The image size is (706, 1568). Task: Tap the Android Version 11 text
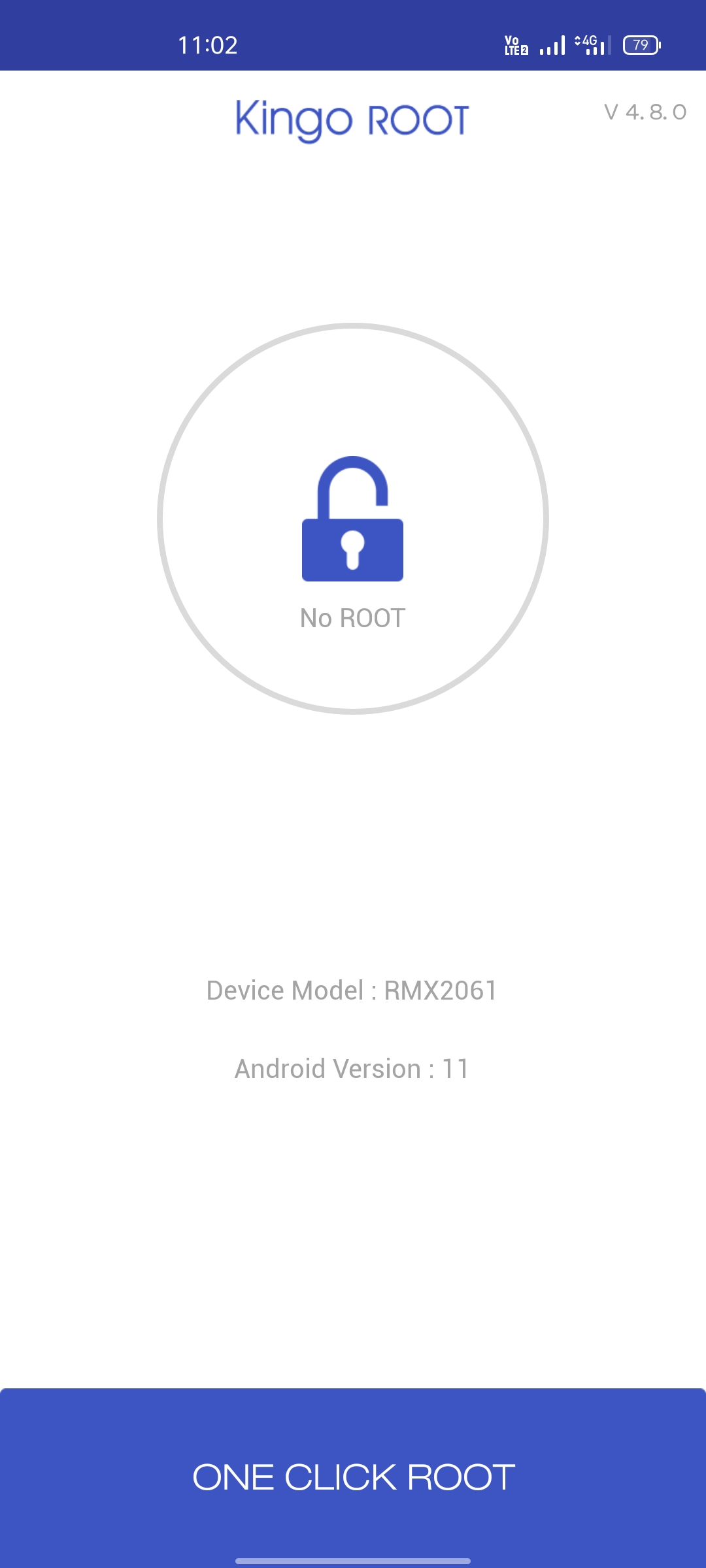352,1068
